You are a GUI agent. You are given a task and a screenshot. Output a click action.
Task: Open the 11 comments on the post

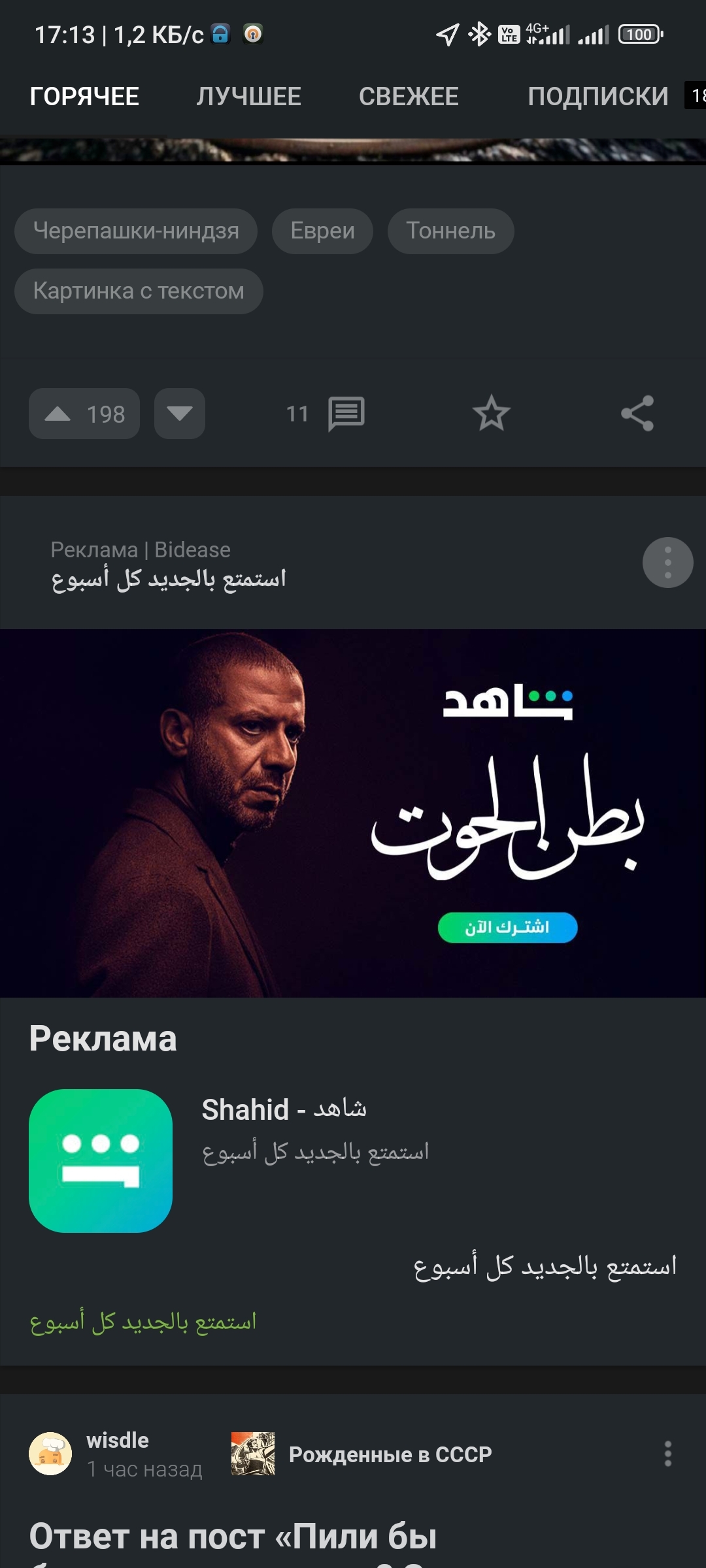point(326,414)
